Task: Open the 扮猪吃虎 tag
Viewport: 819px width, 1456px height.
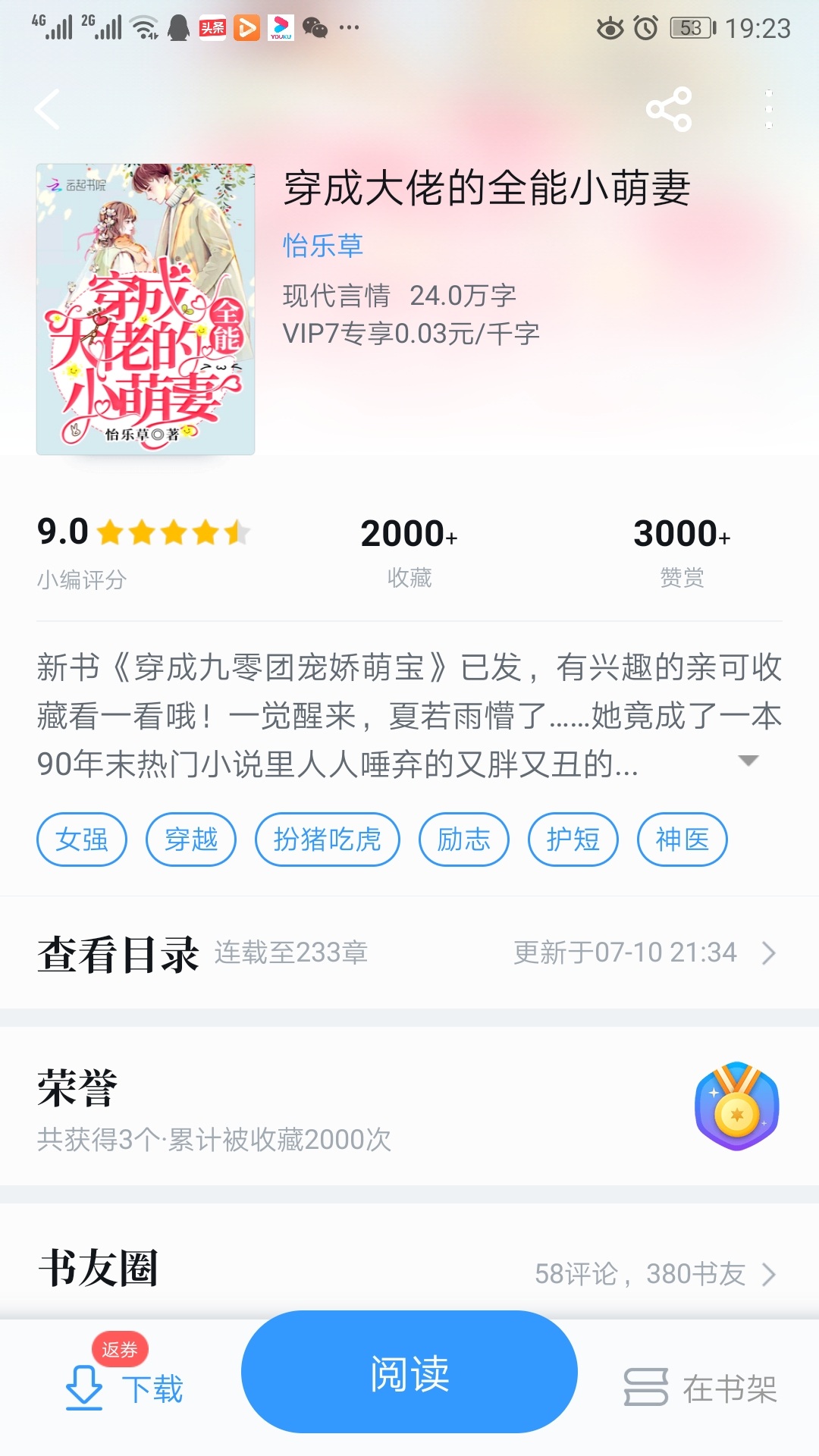Action: tap(328, 839)
